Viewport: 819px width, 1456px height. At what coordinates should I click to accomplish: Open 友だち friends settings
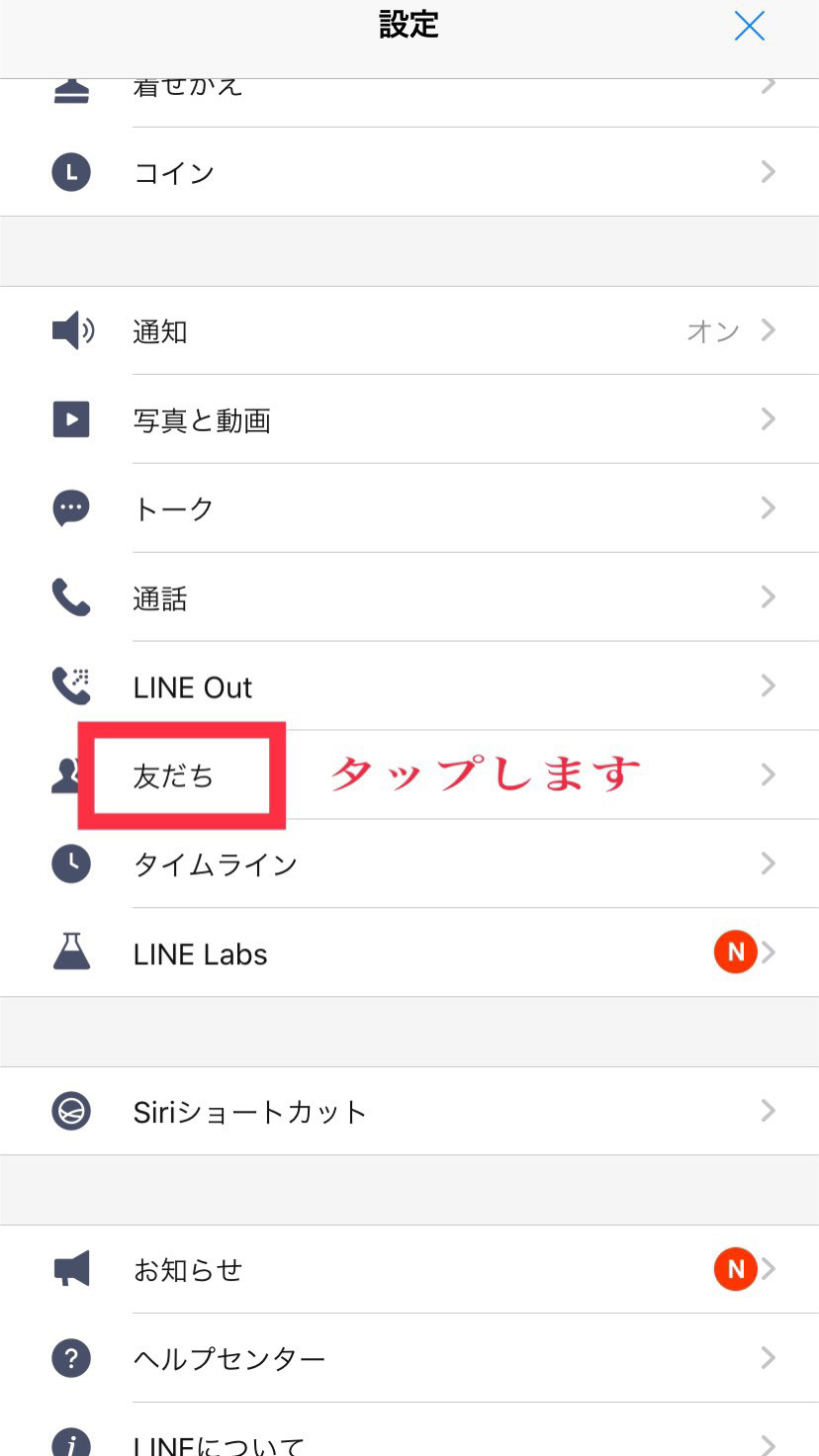tap(174, 776)
